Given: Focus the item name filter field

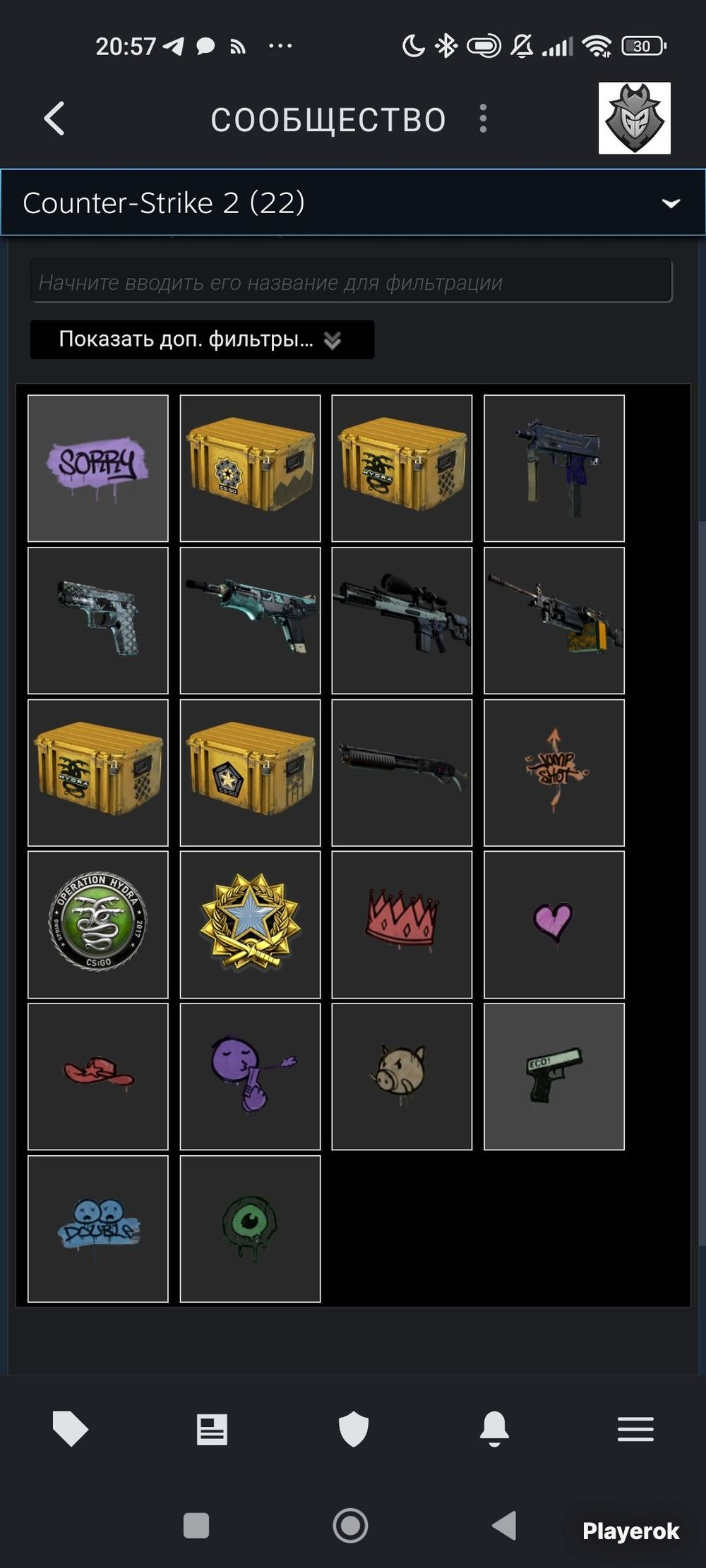Looking at the screenshot, I should point(351,281).
